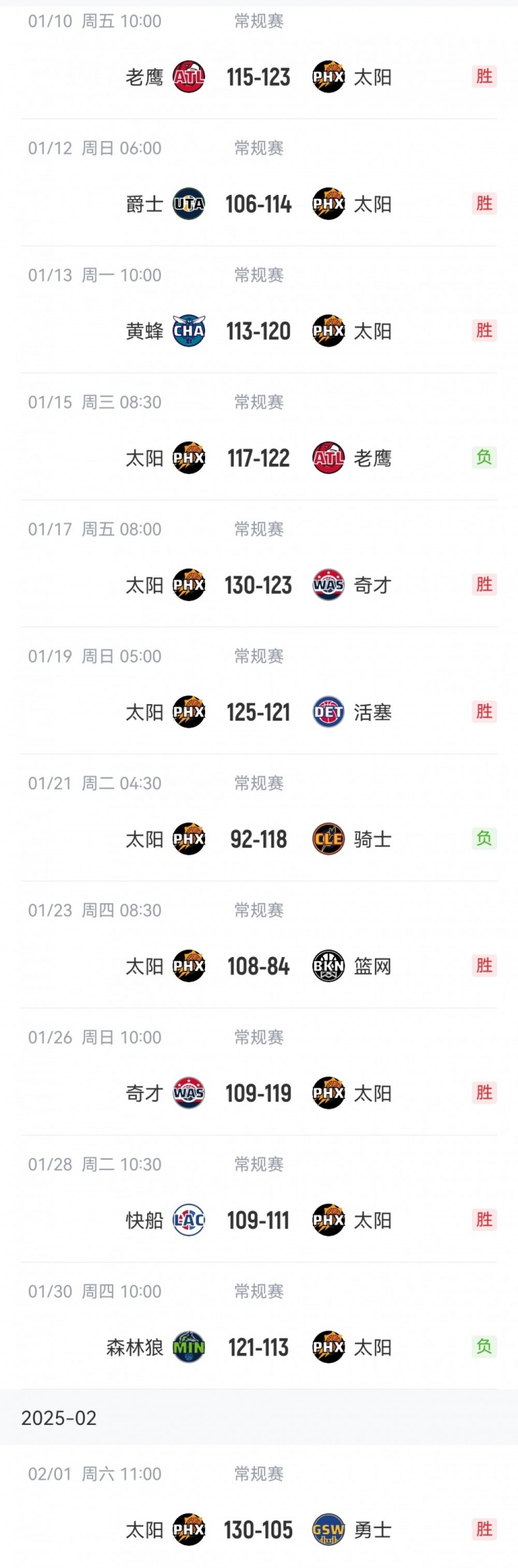Open the 01/10 Hawks vs Suns game
Viewport: 518px width, 1568px height.
[x=258, y=77]
